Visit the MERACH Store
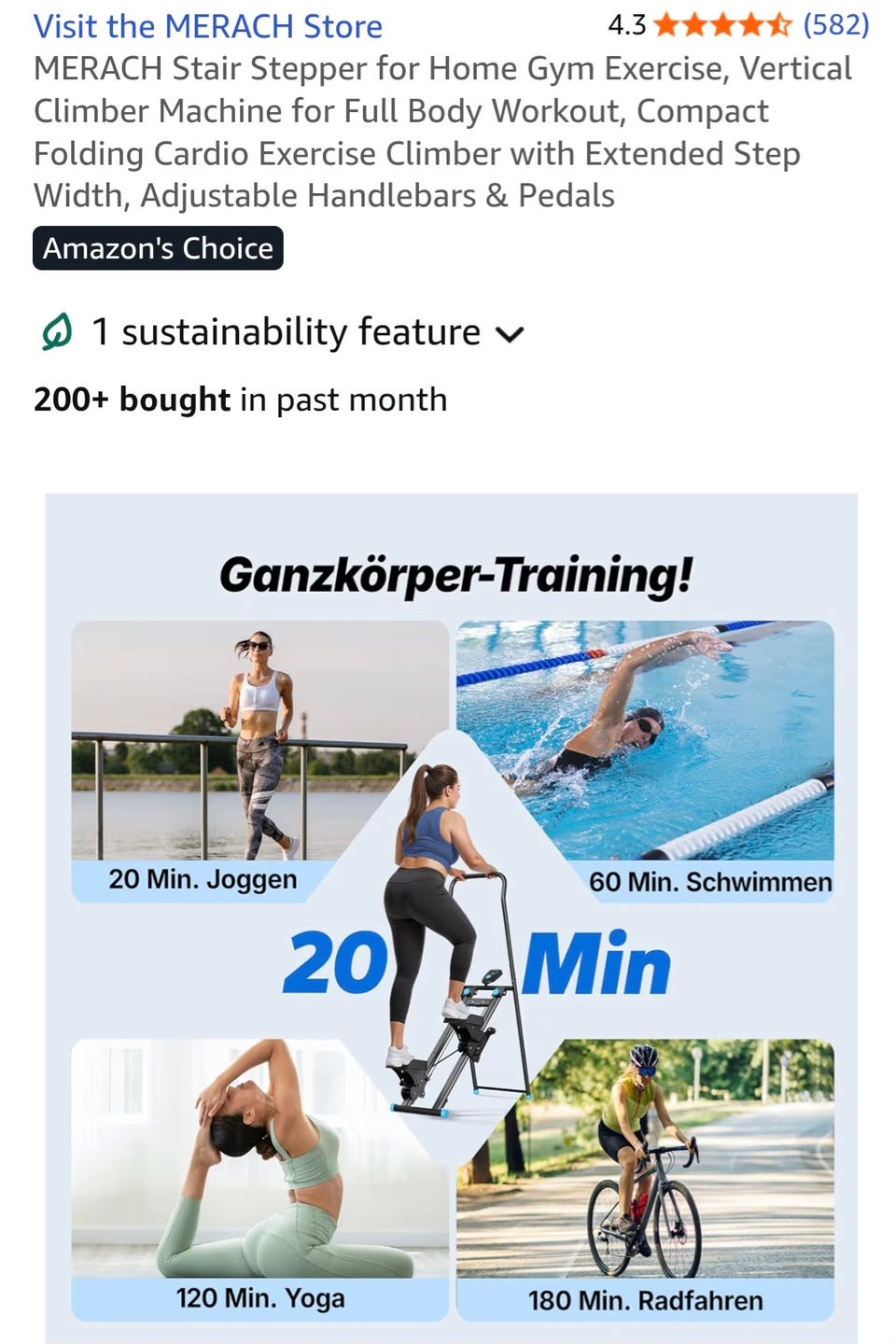 pyautogui.click(x=207, y=26)
